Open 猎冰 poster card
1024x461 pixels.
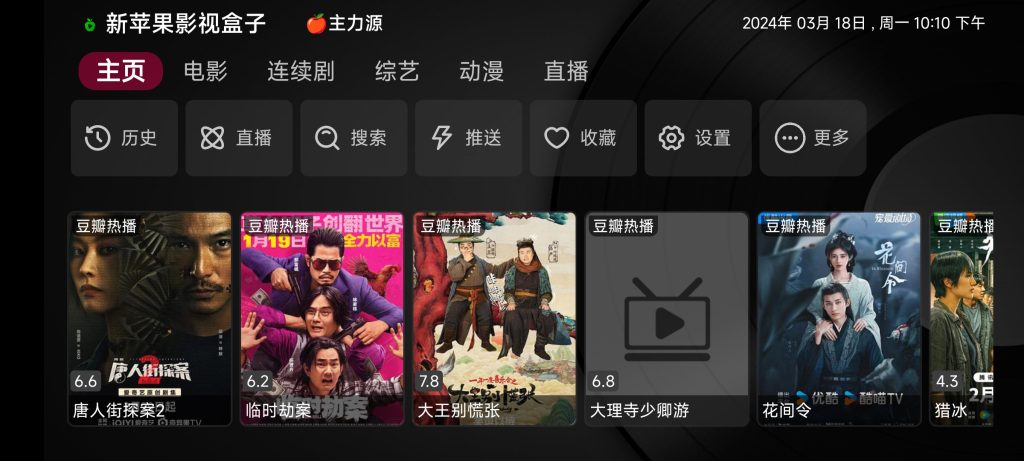(962, 318)
